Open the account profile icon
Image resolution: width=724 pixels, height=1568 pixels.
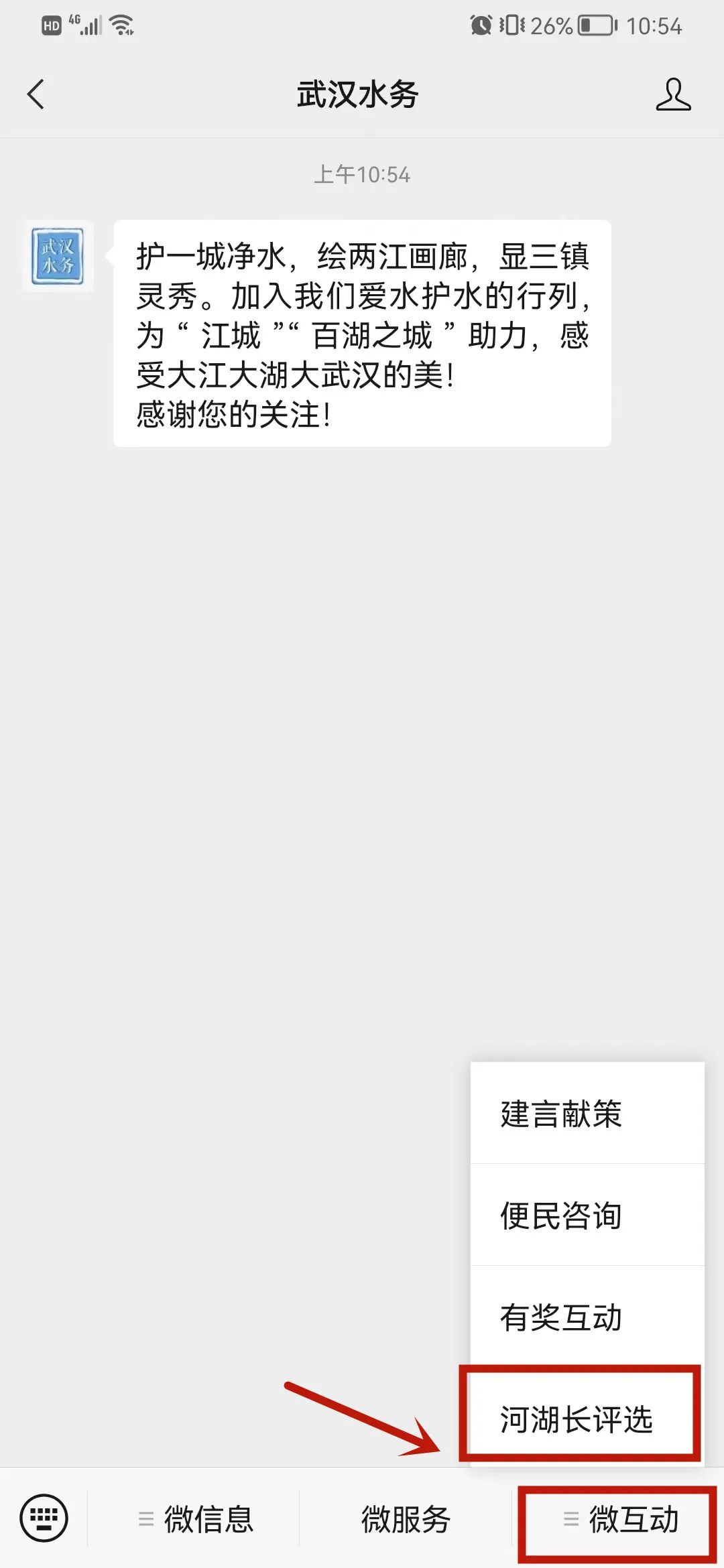click(673, 94)
